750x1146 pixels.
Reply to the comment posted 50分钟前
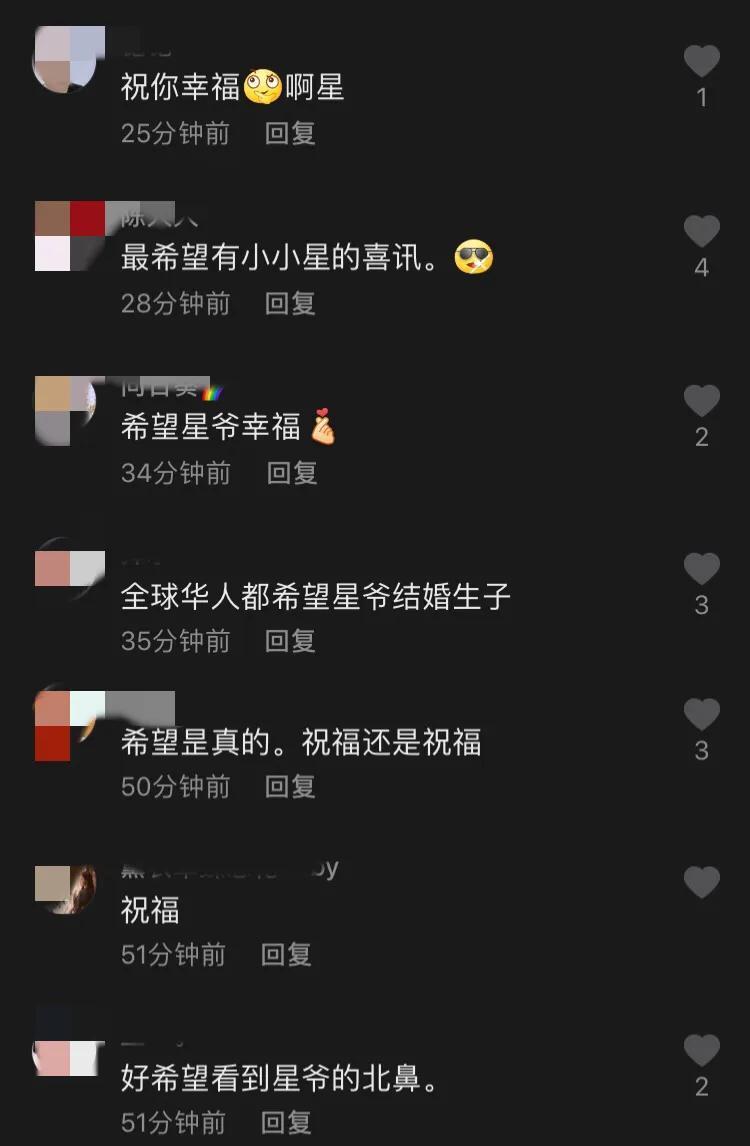coord(290,787)
